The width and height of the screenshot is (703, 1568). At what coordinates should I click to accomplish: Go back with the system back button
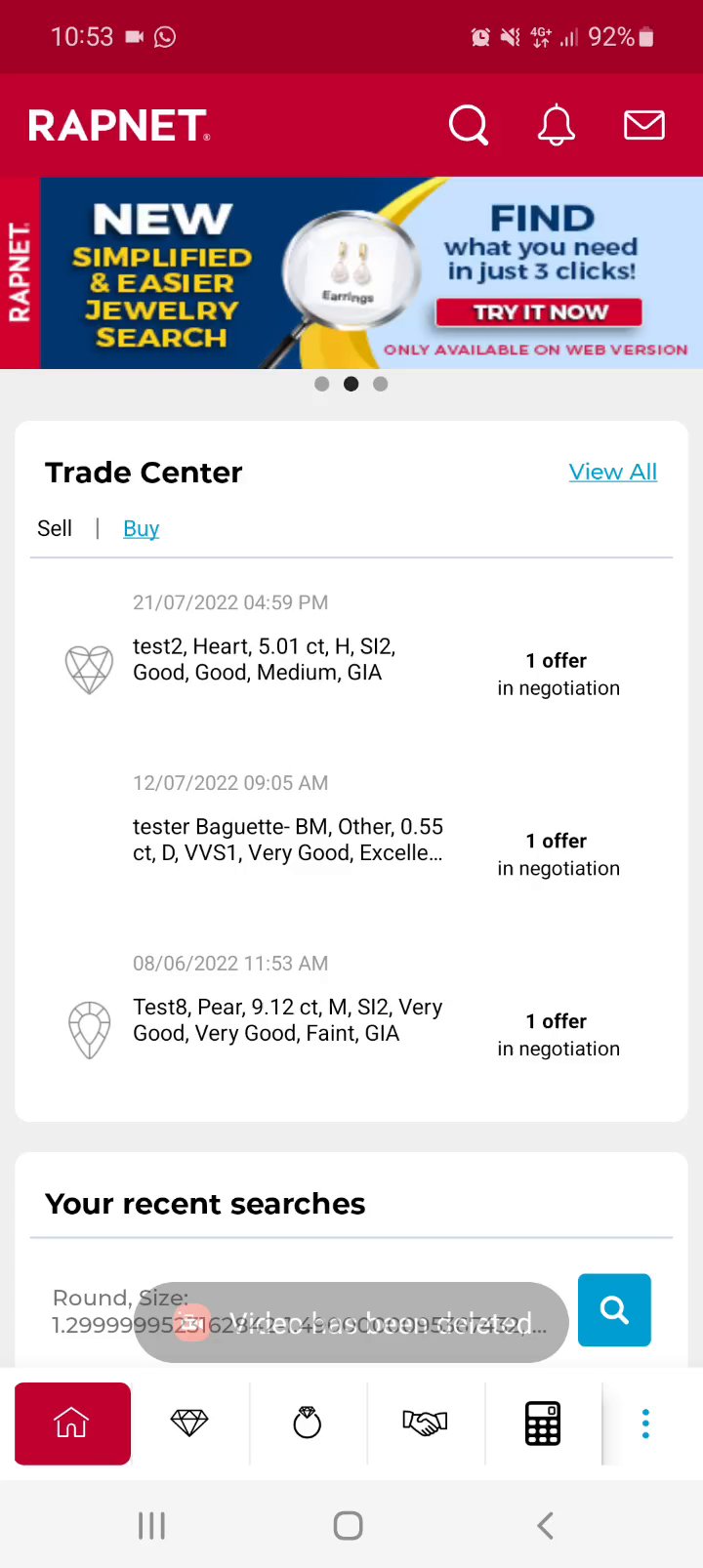(546, 1525)
